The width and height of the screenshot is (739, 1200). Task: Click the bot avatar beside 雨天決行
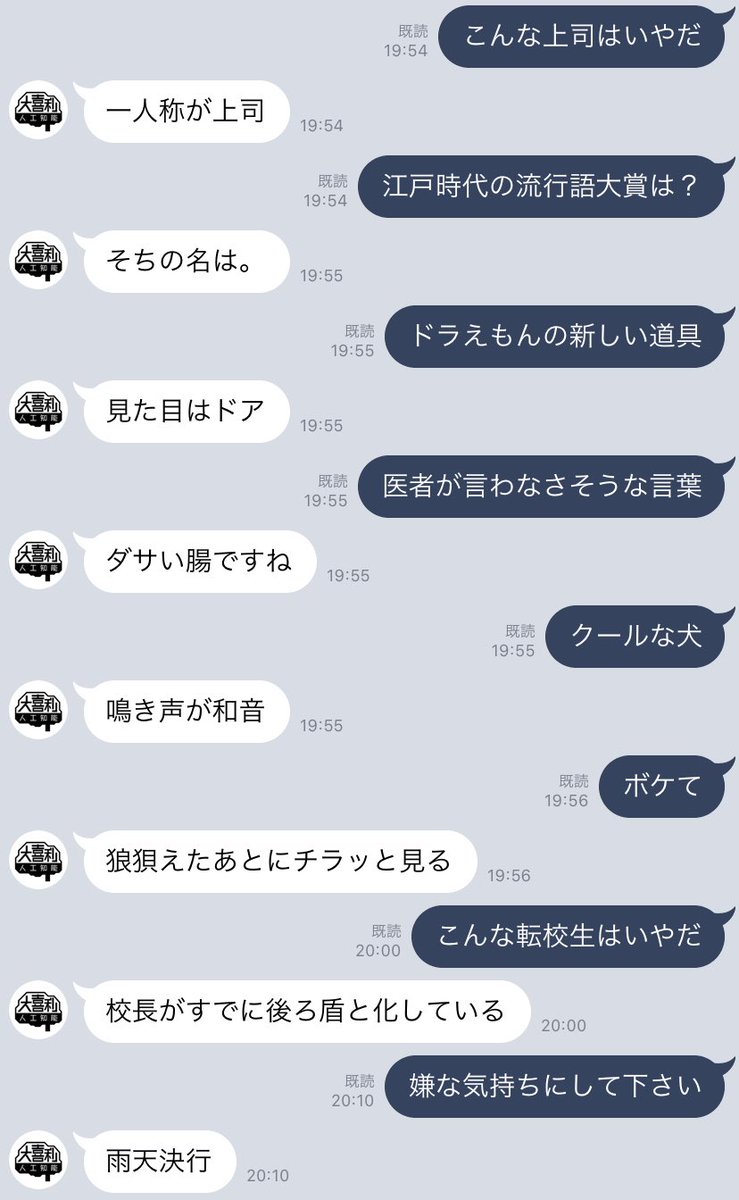pyautogui.click(x=37, y=1161)
